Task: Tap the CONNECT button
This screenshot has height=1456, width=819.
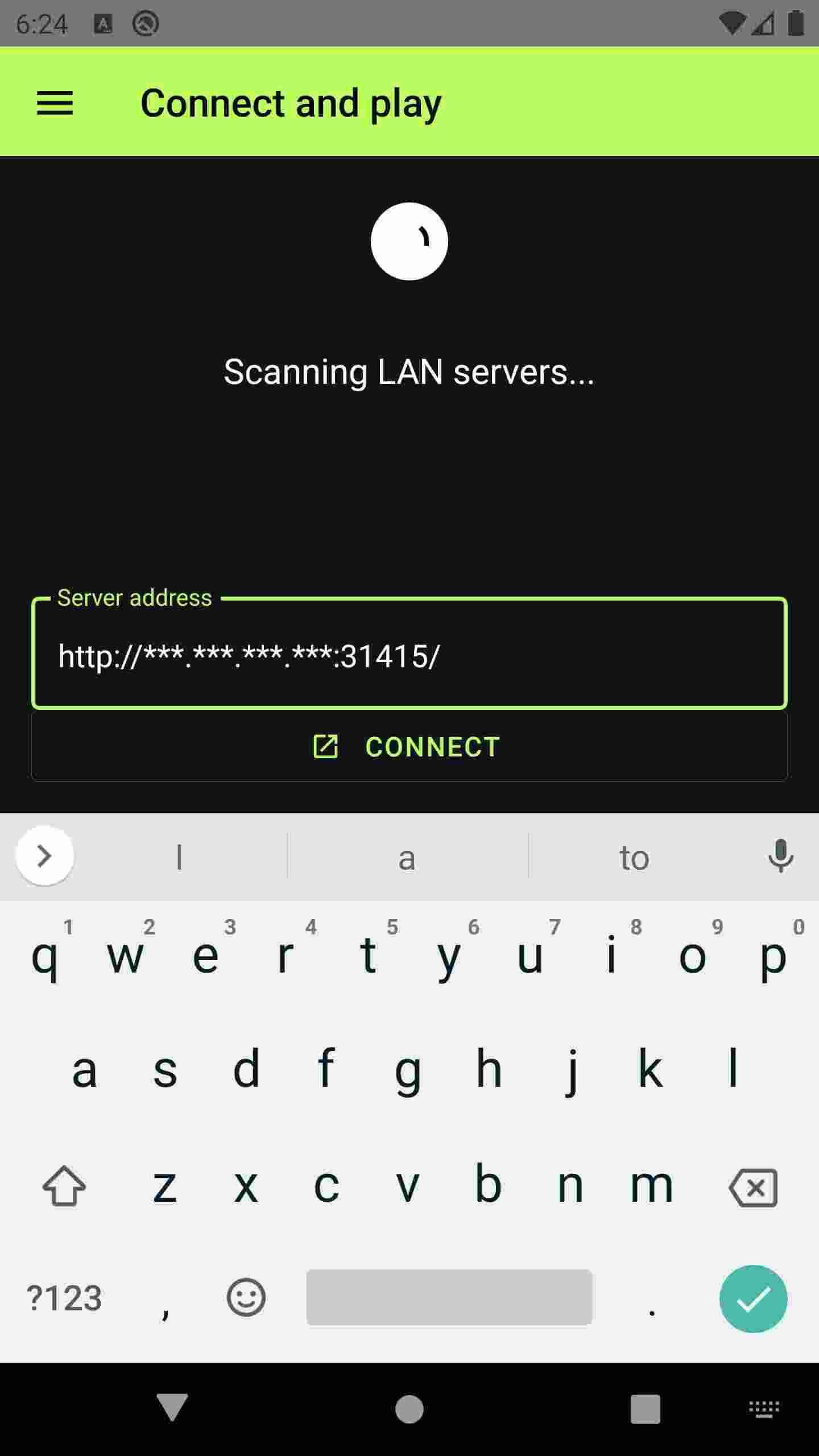Action: coord(409,746)
